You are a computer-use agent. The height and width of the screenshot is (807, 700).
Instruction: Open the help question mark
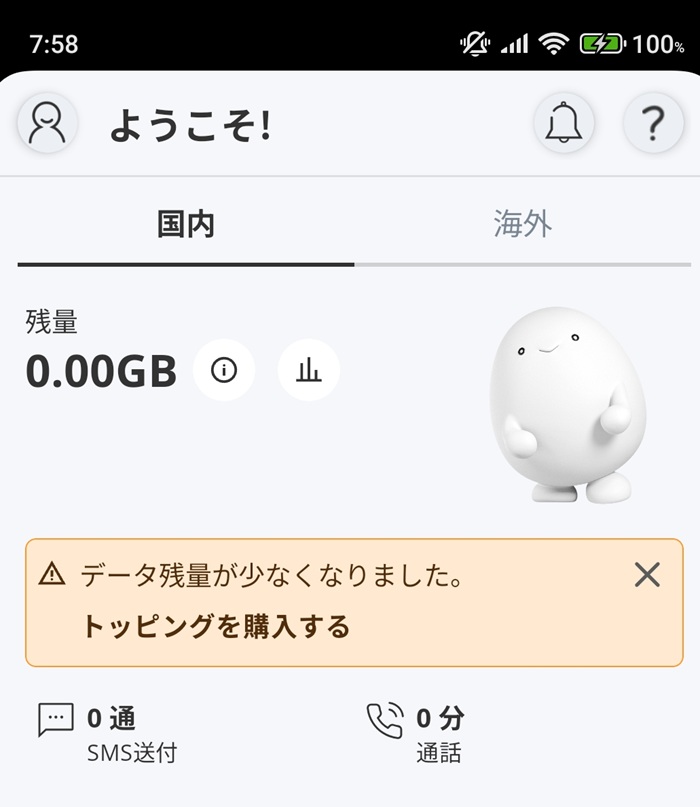tap(653, 124)
